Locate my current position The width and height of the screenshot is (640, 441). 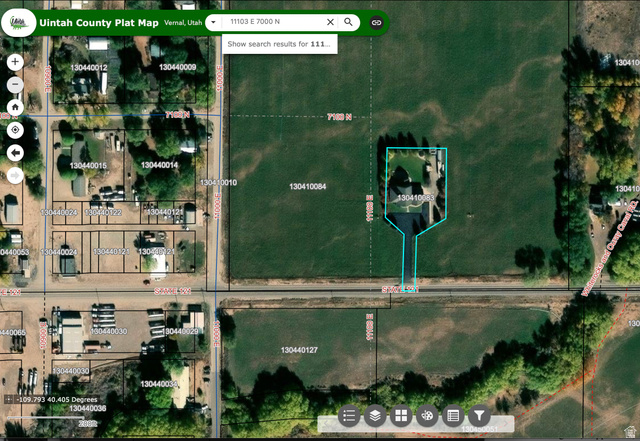coord(15,130)
